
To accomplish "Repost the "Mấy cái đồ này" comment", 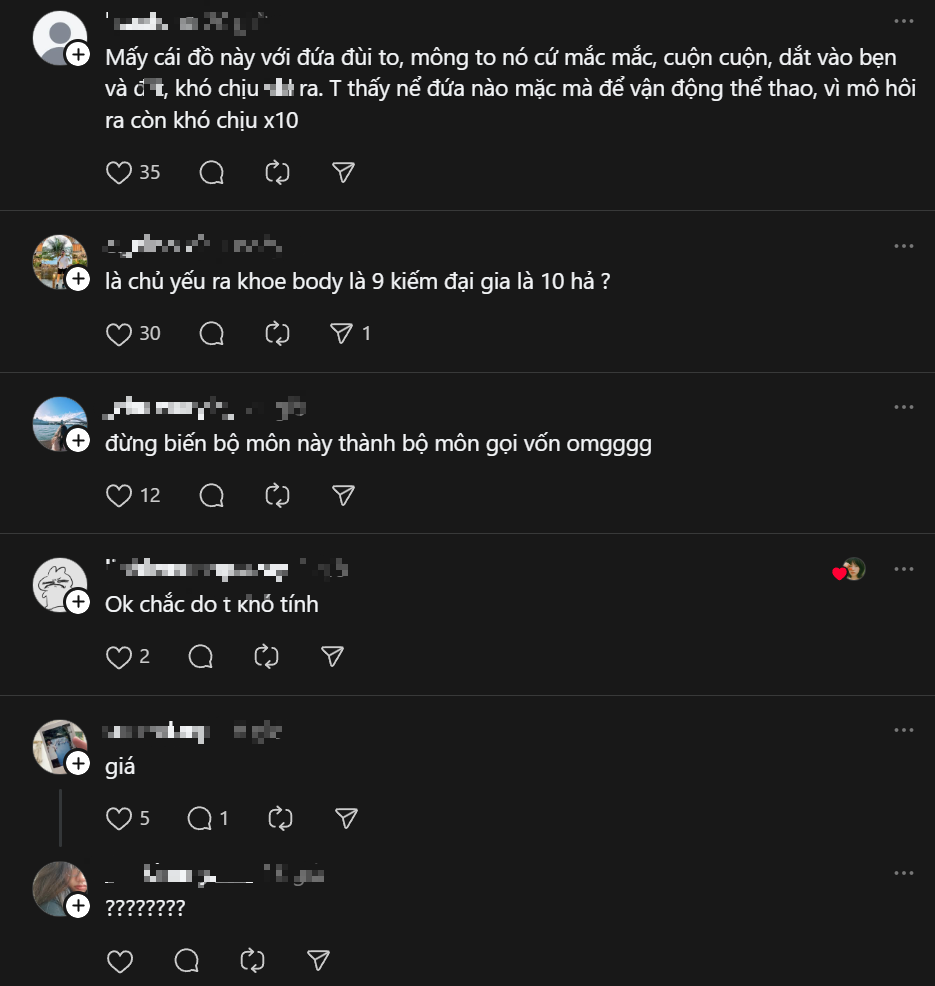I will pos(277,173).
